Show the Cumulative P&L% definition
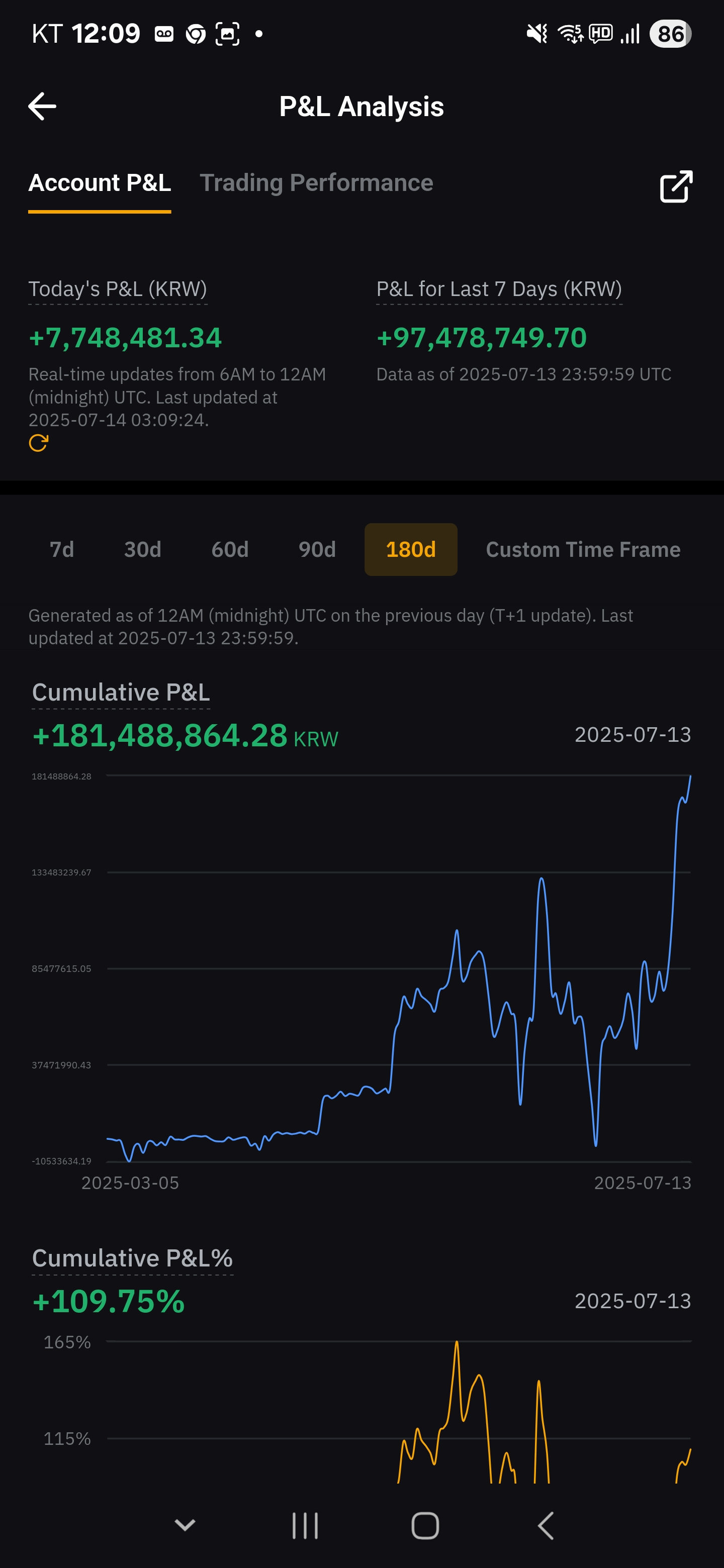Screen dimensions: 724x1568 (x=132, y=1258)
